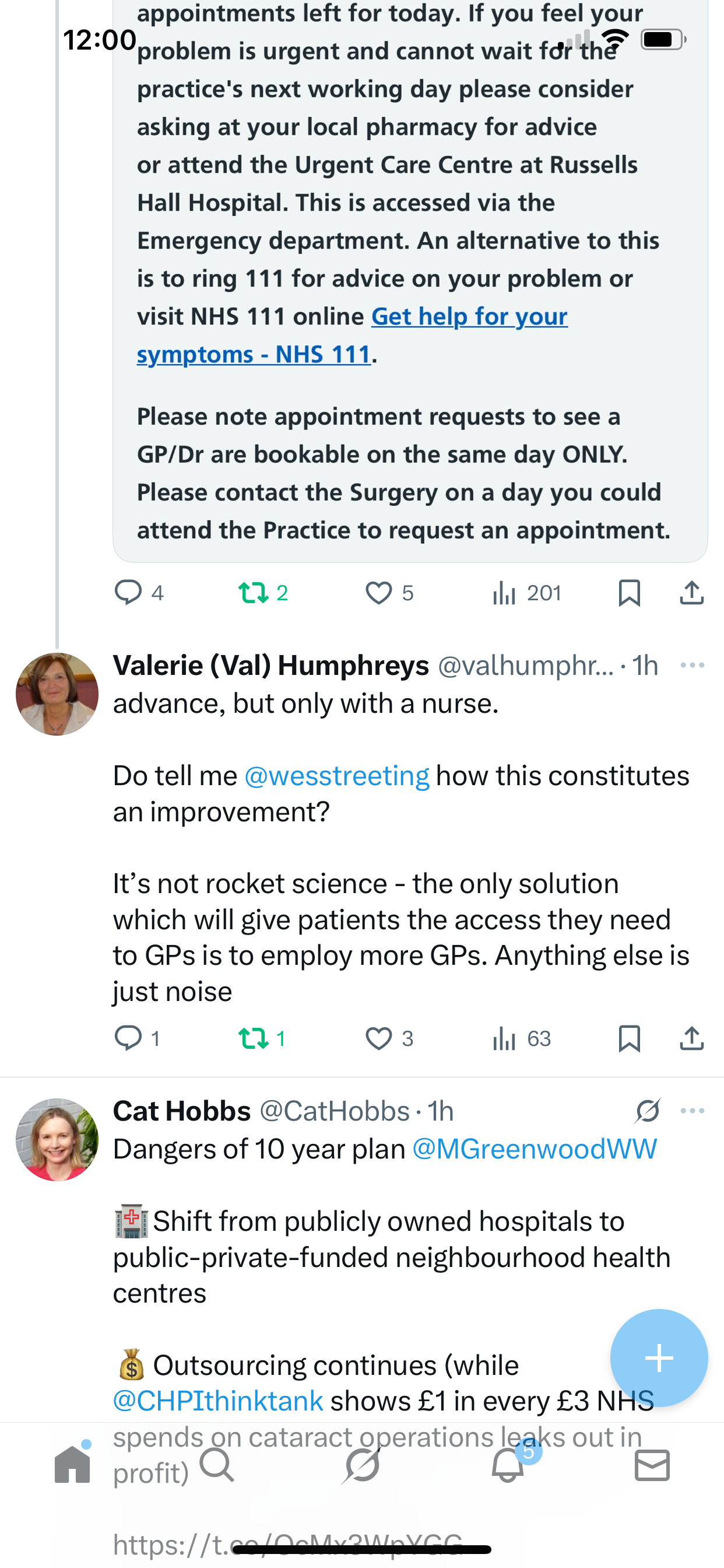Image resolution: width=724 pixels, height=1568 pixels.
Task: Undo repost on Valerie Humphreys' post
Action: coord(253,1038)
